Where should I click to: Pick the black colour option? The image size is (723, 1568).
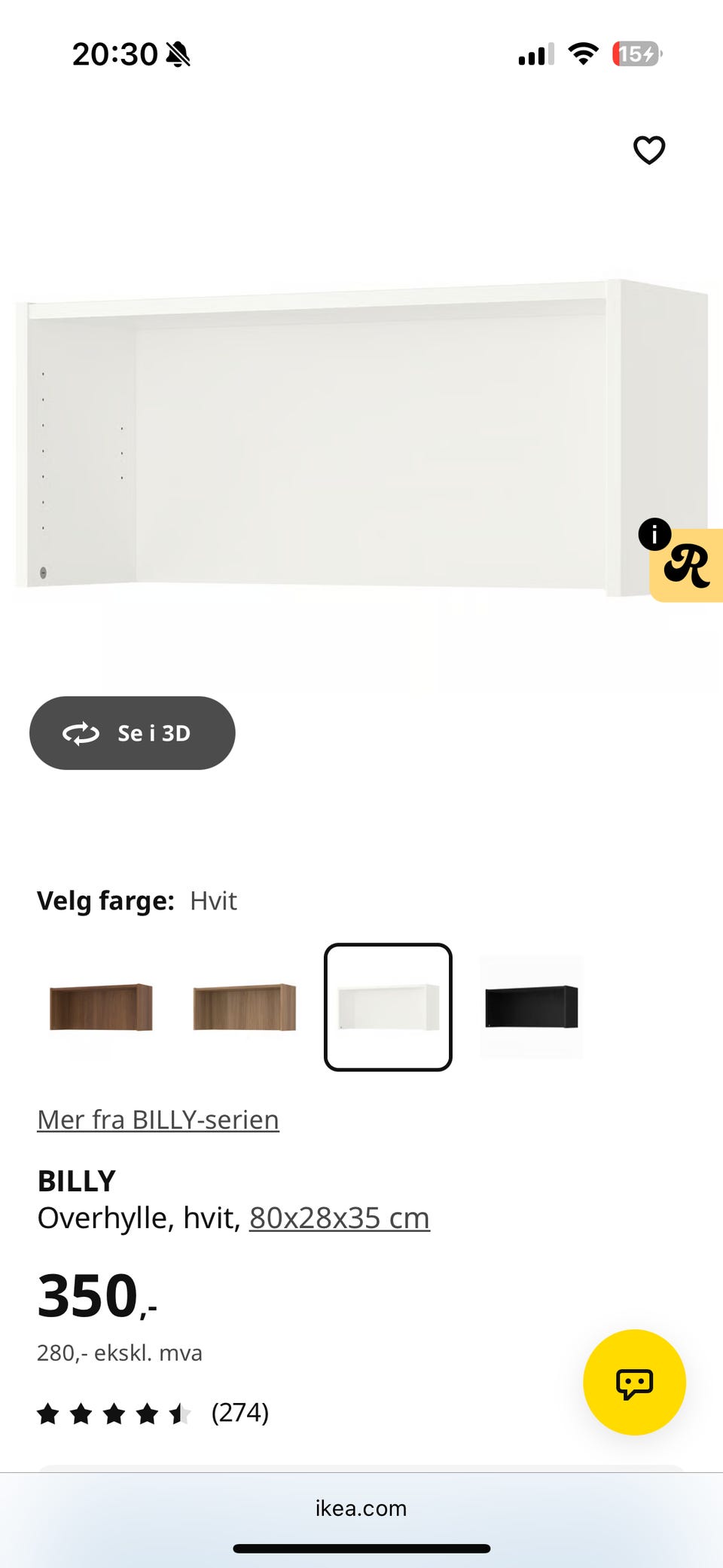(x=531, y=1007)
